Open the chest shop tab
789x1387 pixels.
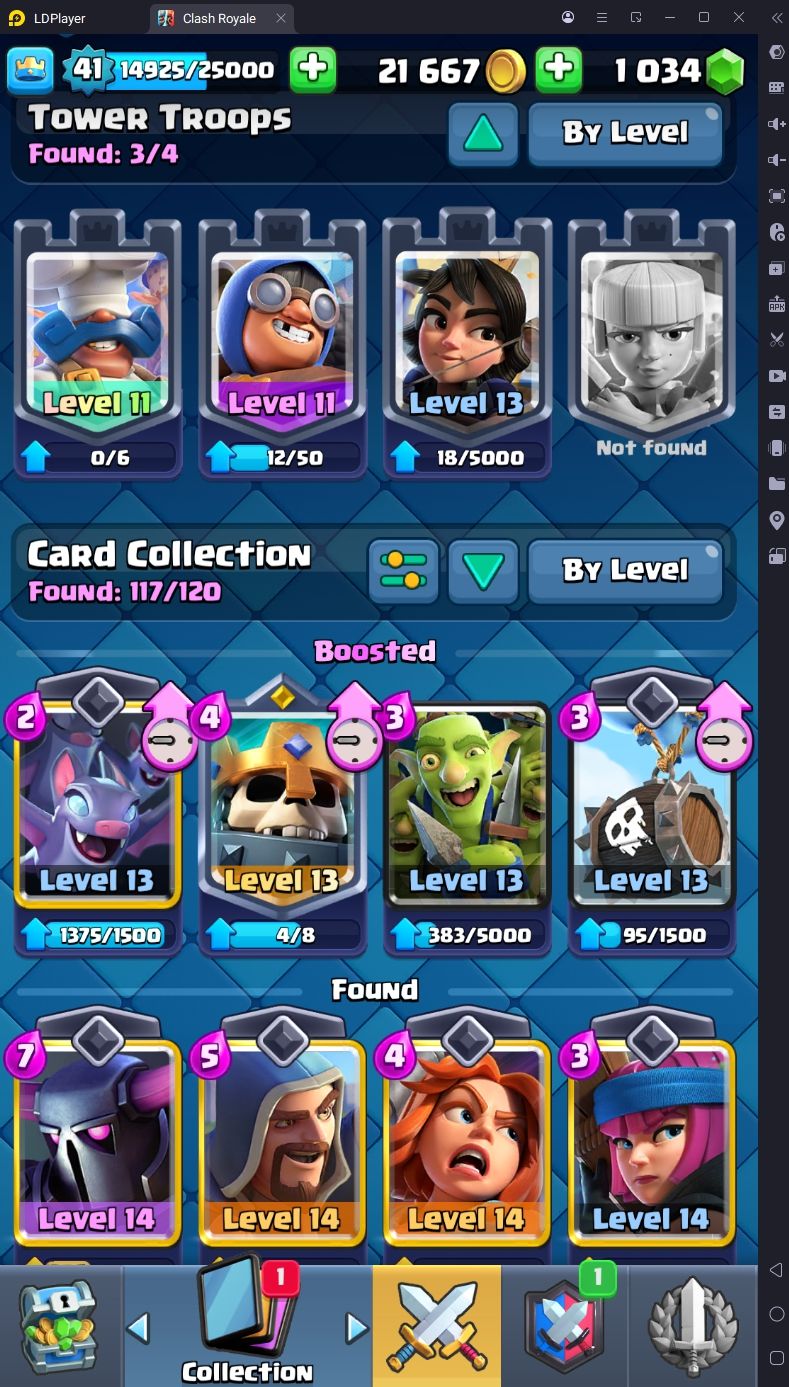tap(60, 1326)
